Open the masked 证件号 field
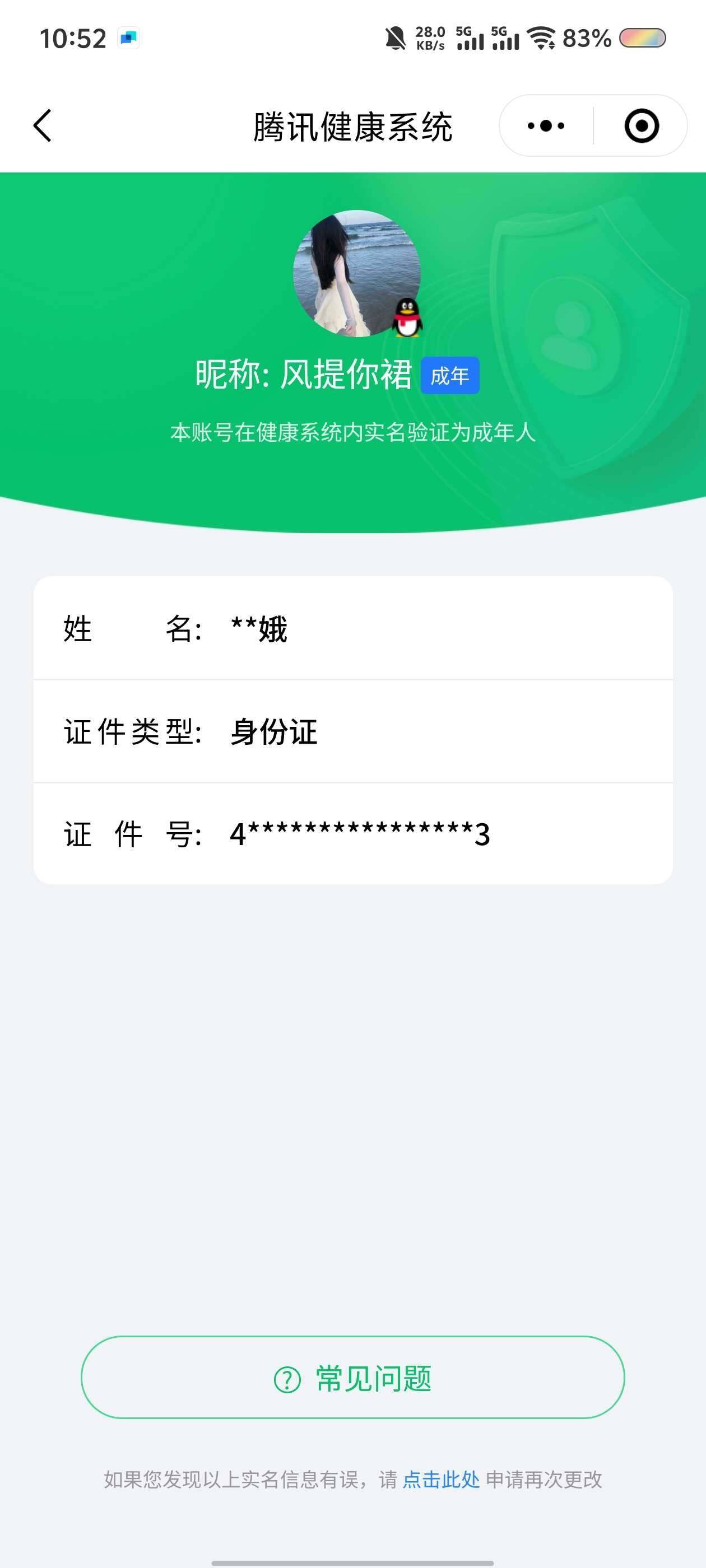Viewport: 706px width, 1568px height. tap(352, 835)
